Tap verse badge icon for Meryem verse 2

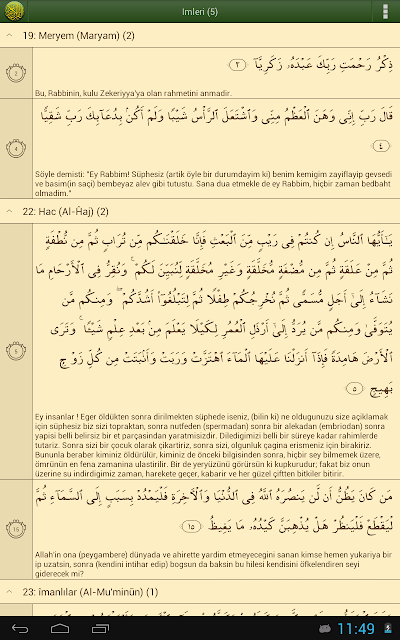(x=16, y=73)
